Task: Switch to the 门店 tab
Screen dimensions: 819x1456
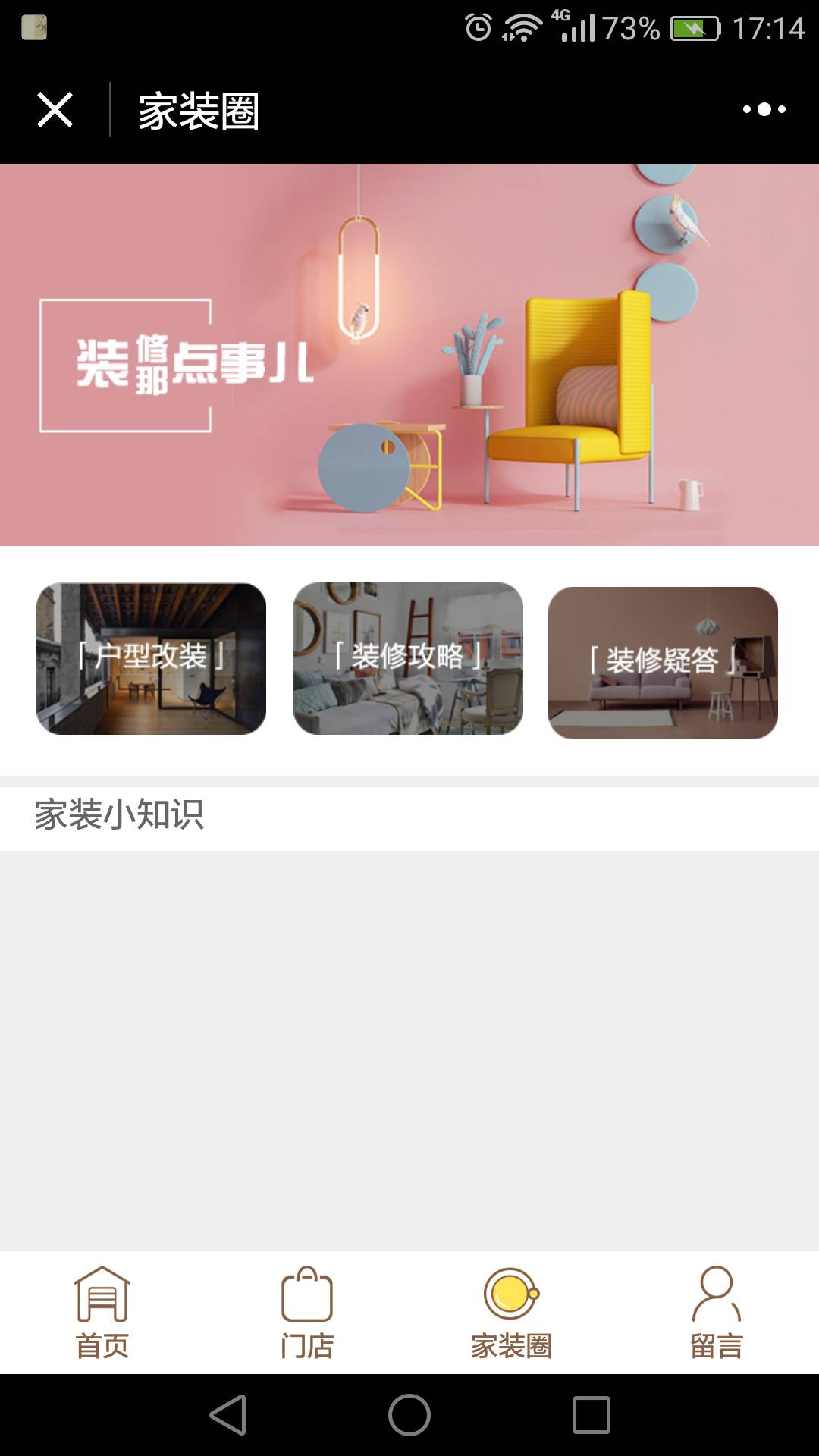Action: click(307, 1313)
